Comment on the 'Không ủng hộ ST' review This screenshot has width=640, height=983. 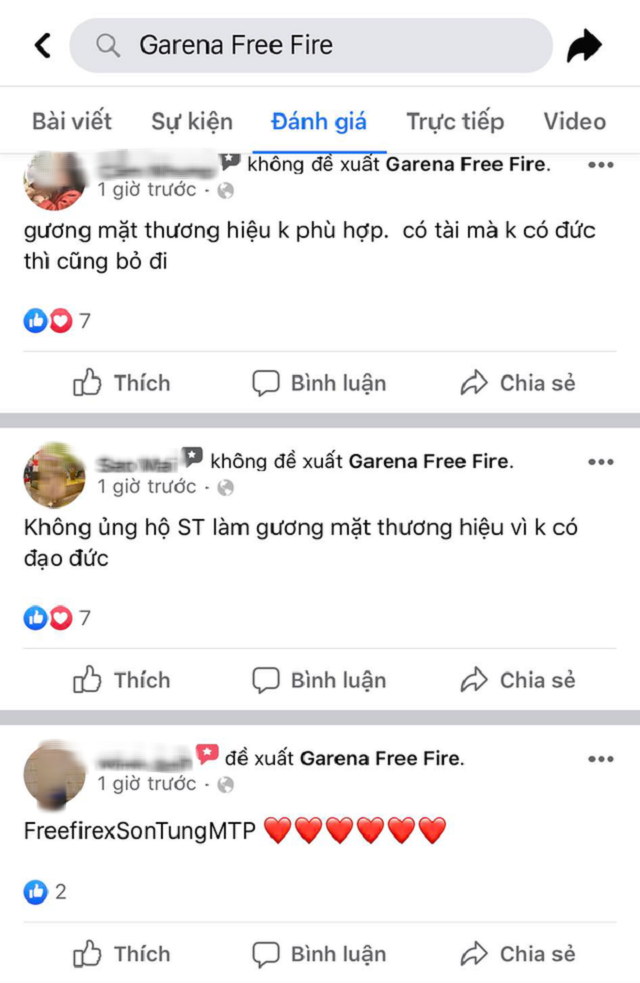[x=319, y=680]
